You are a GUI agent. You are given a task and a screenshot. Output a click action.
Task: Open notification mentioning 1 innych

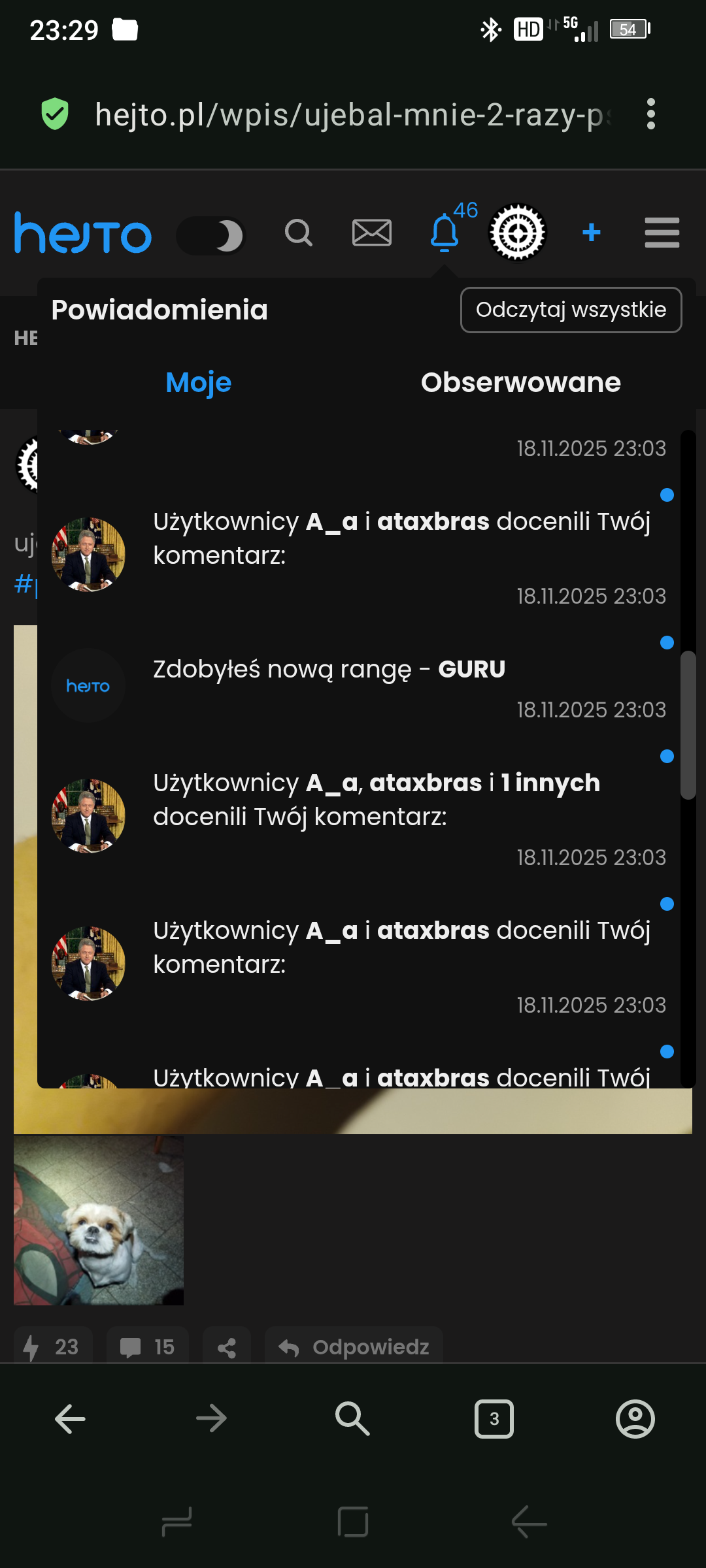coord(376,799)
